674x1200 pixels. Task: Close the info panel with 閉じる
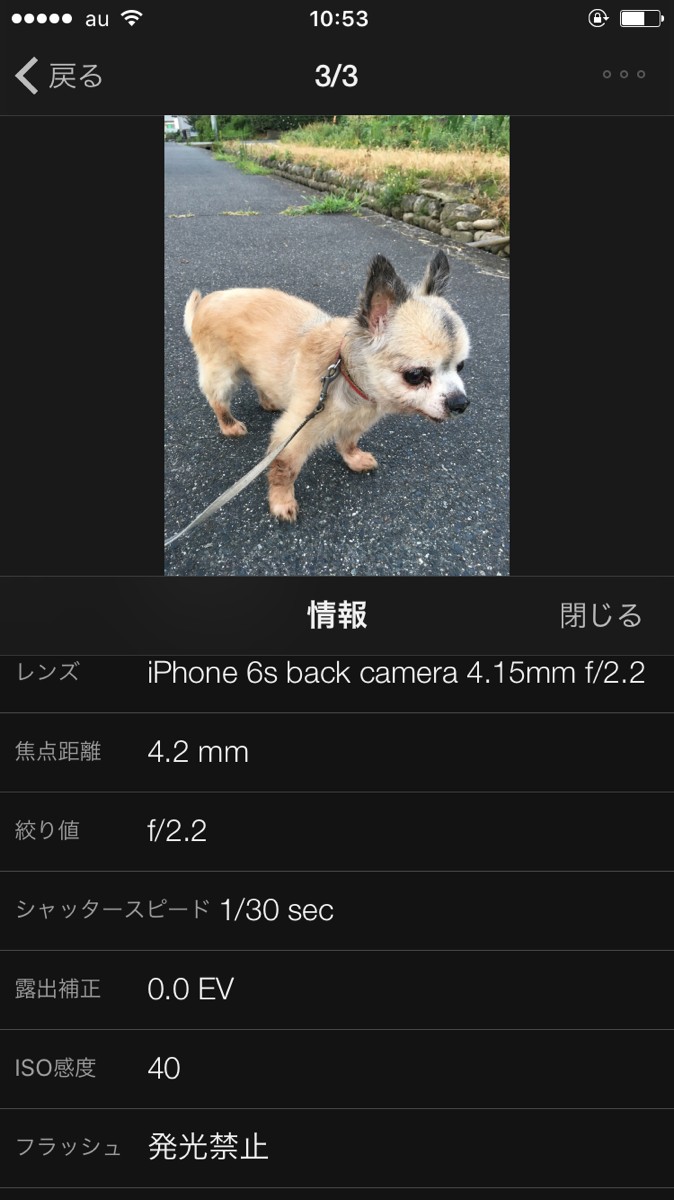coord(600,615)
